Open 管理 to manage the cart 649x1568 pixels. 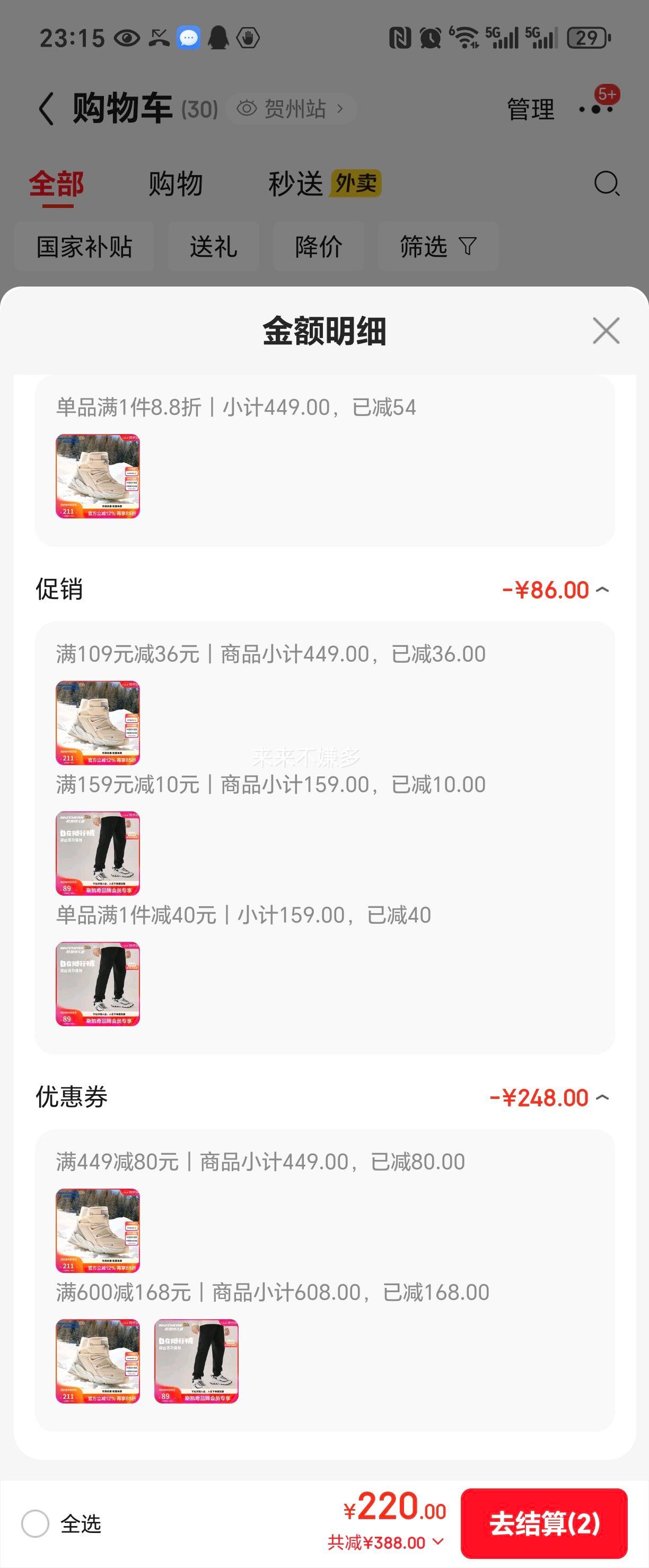click(x=530, y=109)
